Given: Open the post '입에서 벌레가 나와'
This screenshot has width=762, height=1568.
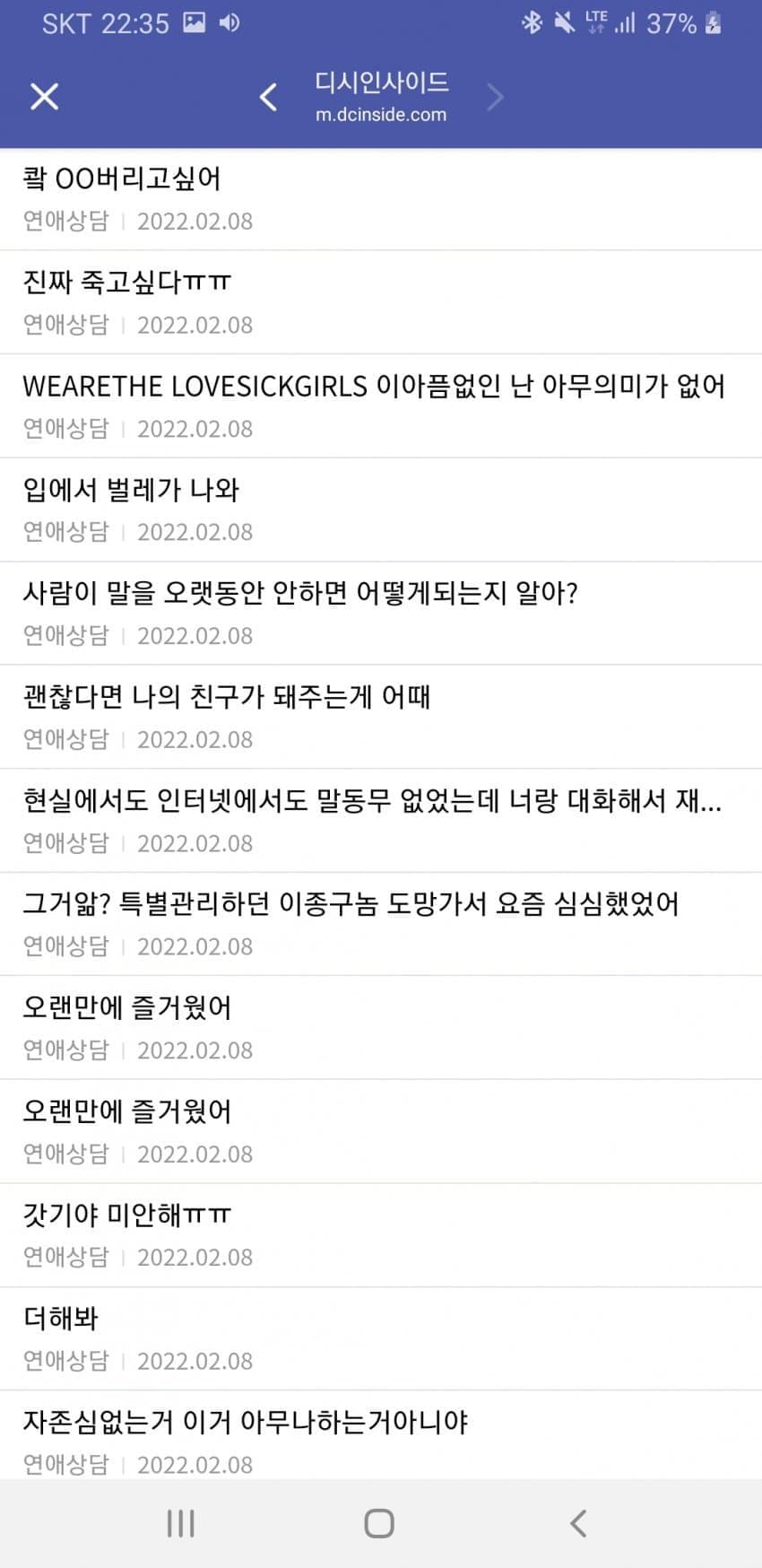Looking at the screenshot, I should point(131,490).
